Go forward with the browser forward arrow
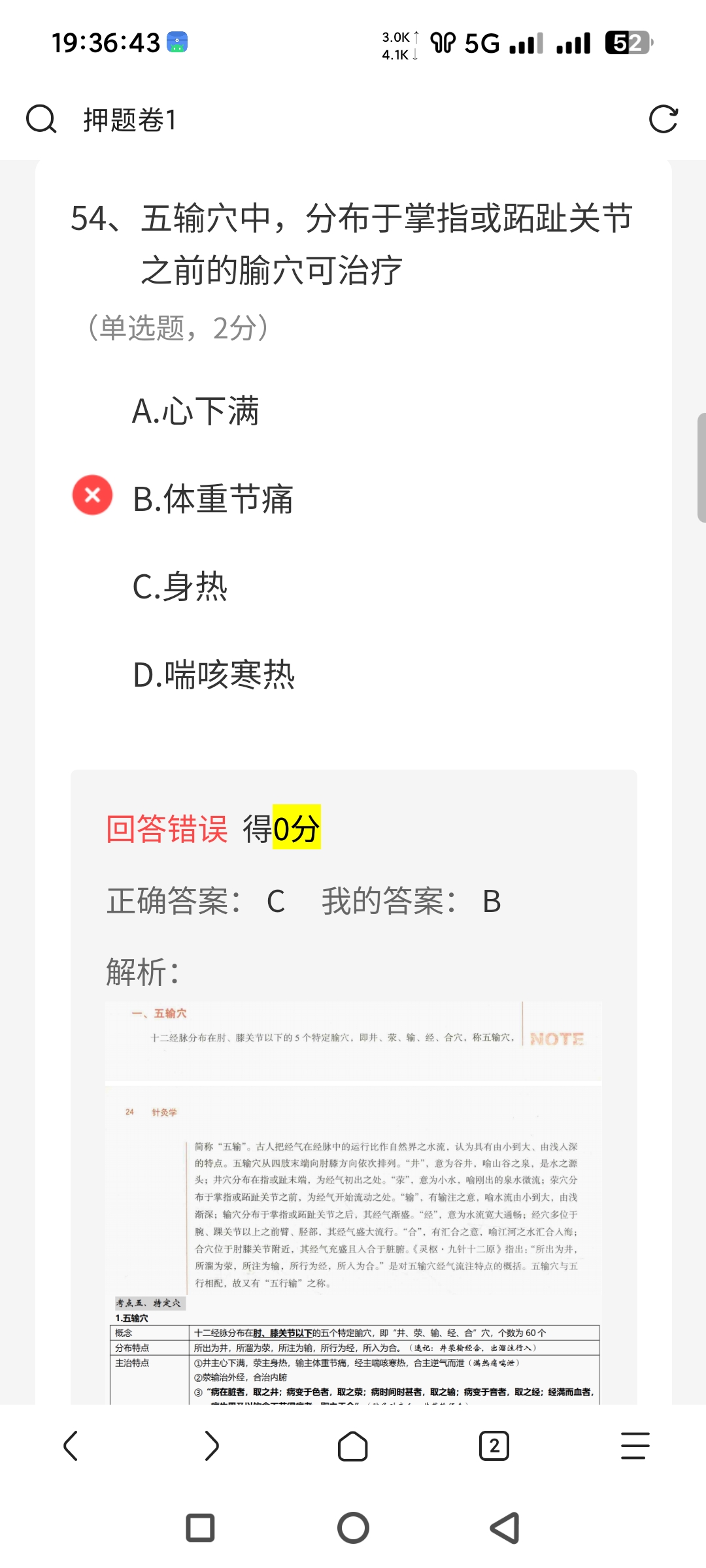The height and width of the screenshot is (1568, 706). click(211, 1445)
